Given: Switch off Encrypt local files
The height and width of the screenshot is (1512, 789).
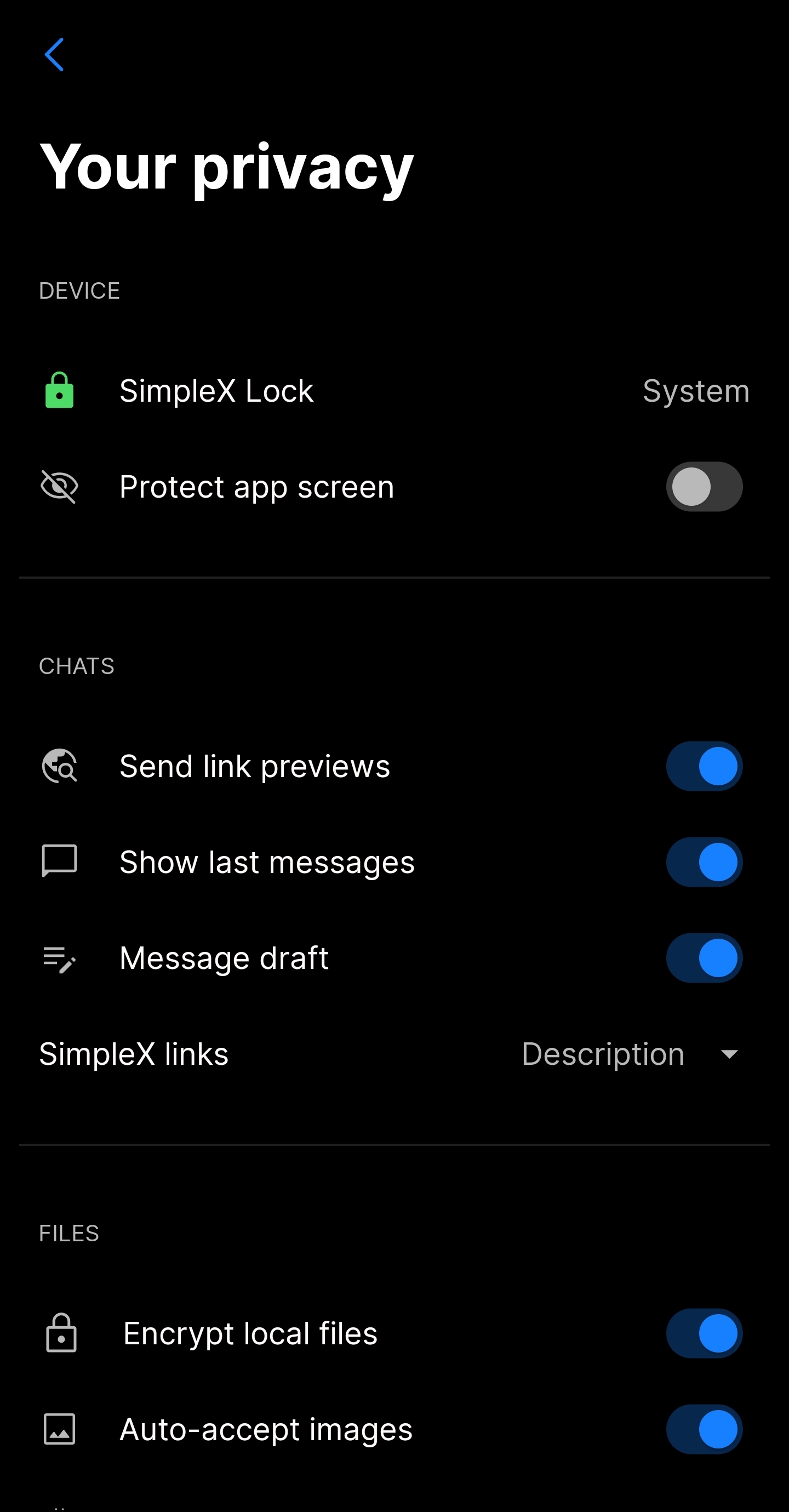Looking at the screenshot, I should [704, 1333].
